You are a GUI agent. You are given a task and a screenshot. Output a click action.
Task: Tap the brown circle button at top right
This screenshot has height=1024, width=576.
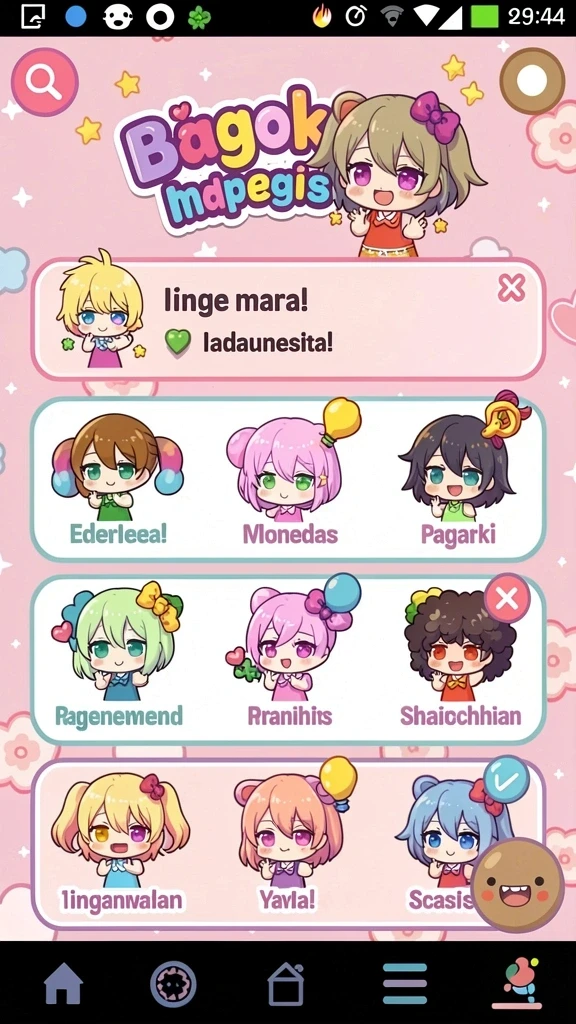(532, 81)
